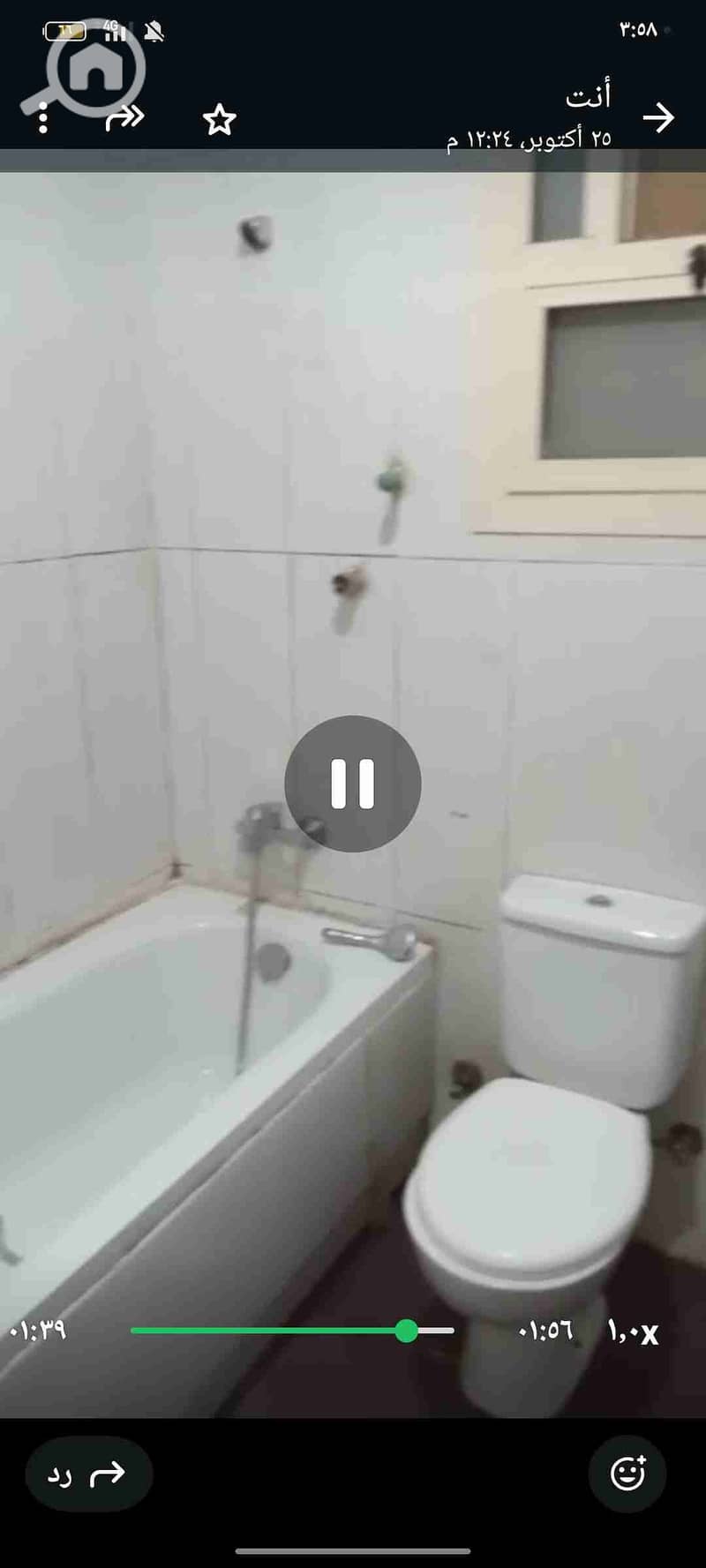Forward this video to another chat
Image resolution: width=706 pixels, height=1568 pixels.
(x=124, y=118)
